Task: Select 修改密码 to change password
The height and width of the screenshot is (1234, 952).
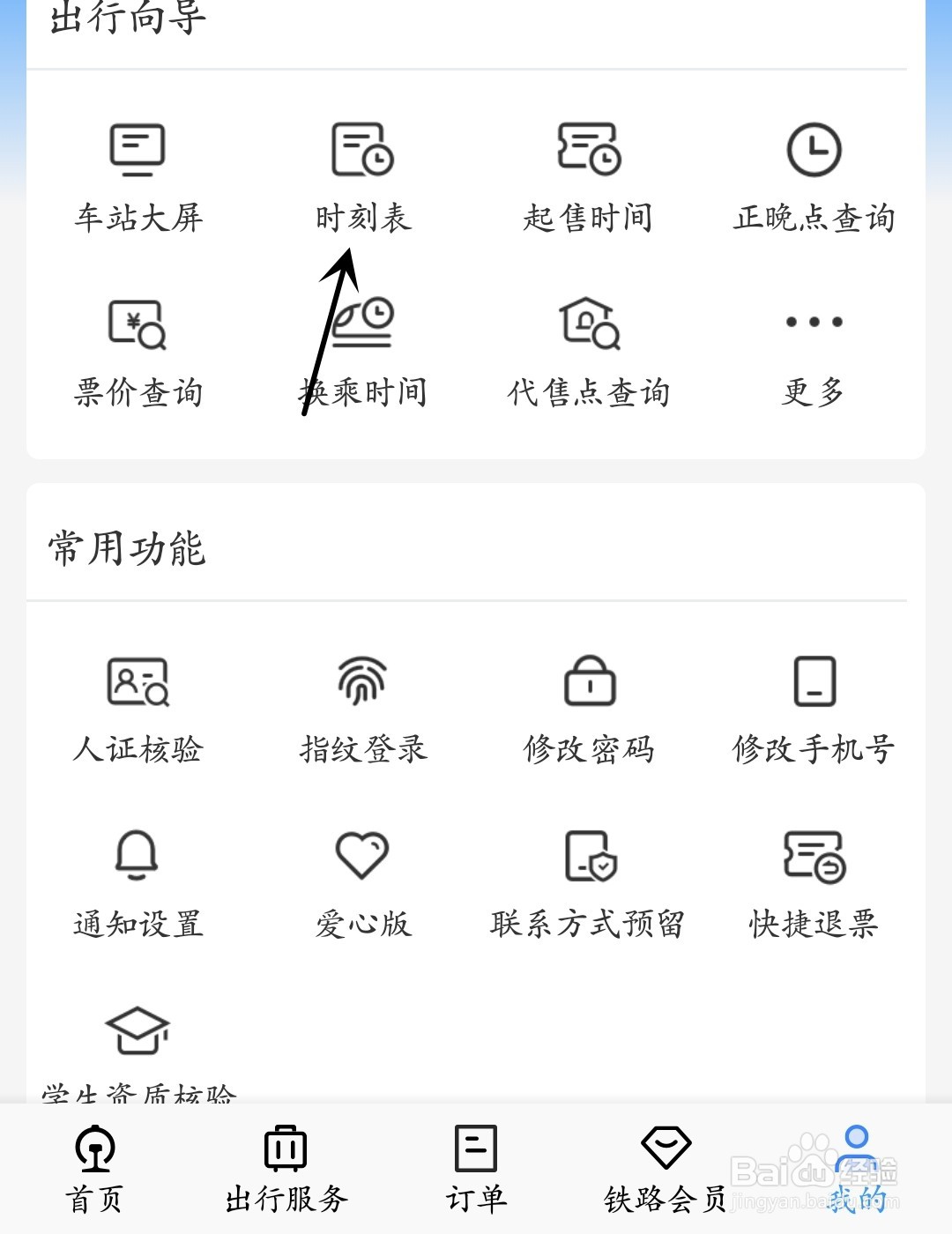Action: click(588, 710)
